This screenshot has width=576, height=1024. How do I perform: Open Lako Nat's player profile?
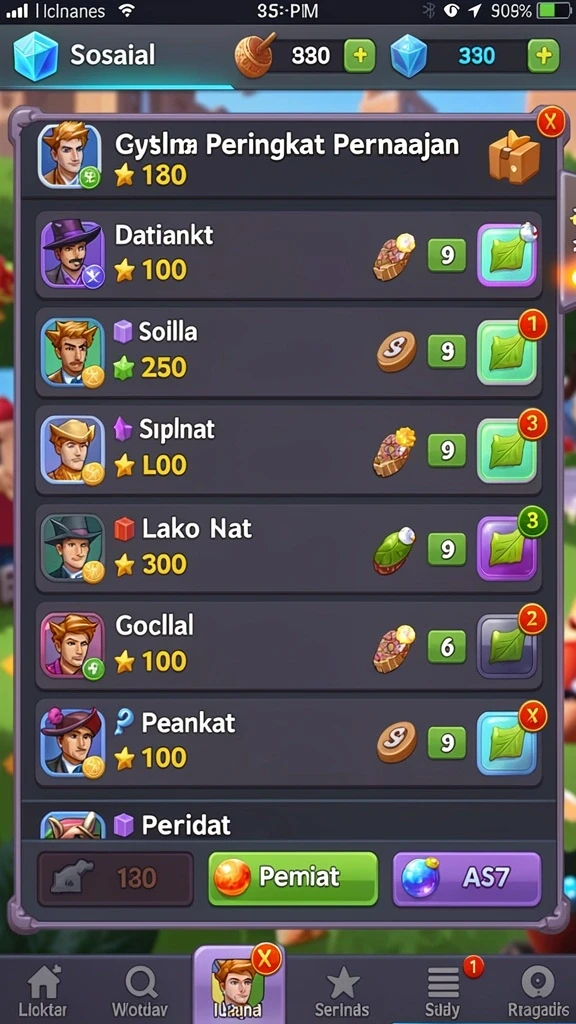pyautogui.click(x=72, y=548)
